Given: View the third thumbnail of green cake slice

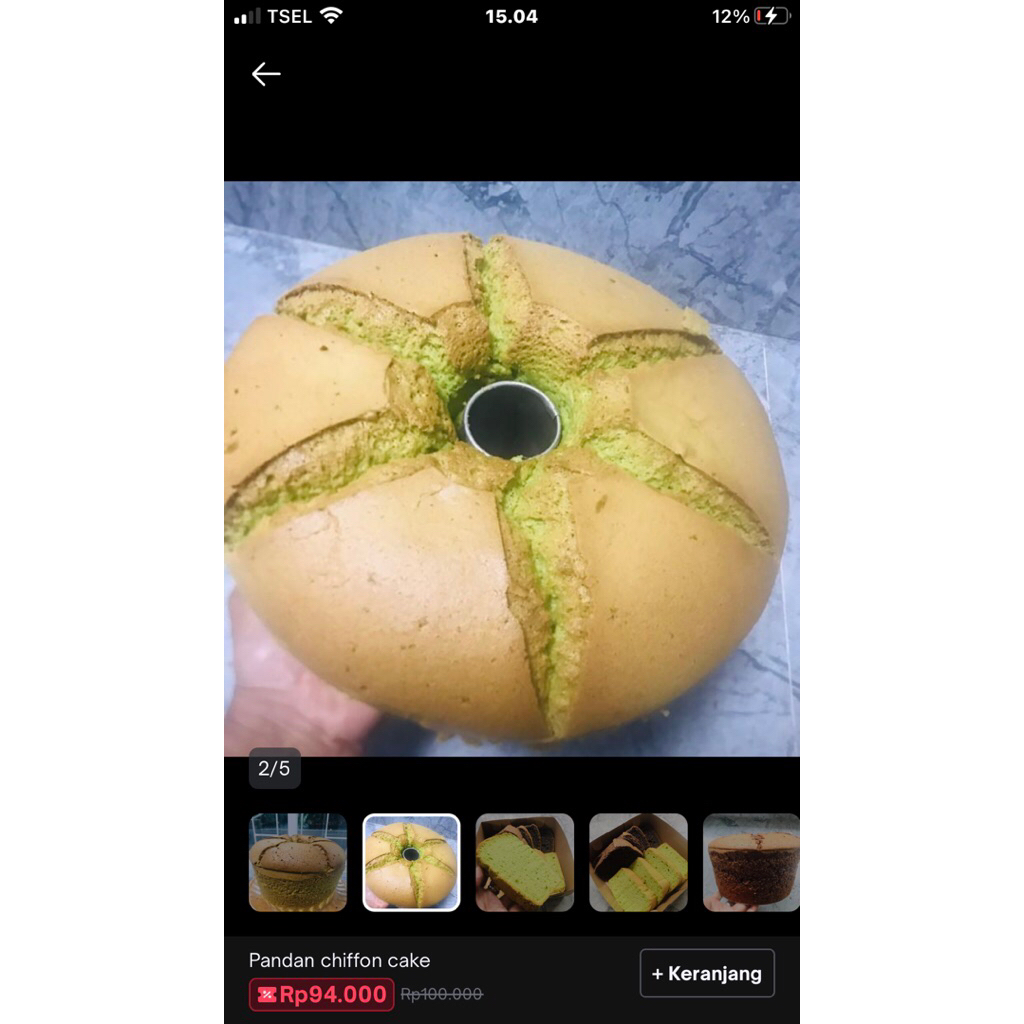Looking at the screenshot, I should [525, 862].
